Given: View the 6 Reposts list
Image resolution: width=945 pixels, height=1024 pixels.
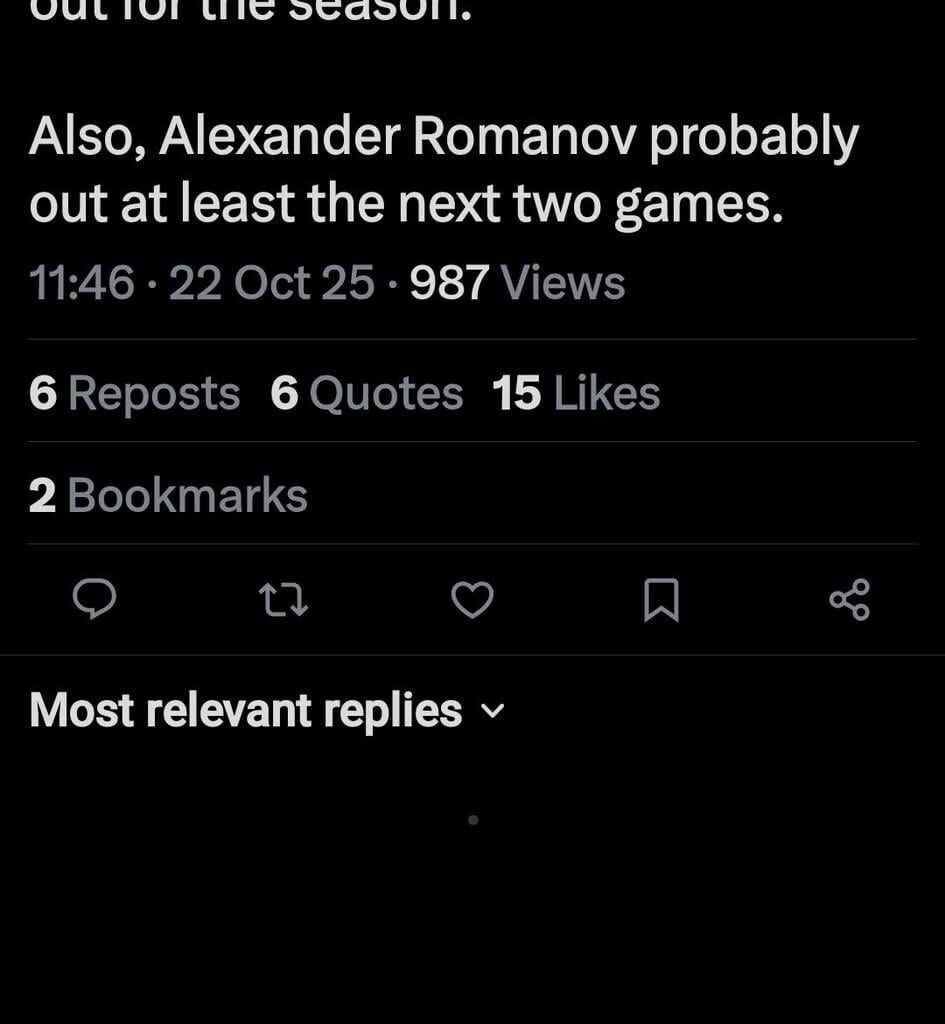Looking at the screenshot, I should [x=134, y=394].
